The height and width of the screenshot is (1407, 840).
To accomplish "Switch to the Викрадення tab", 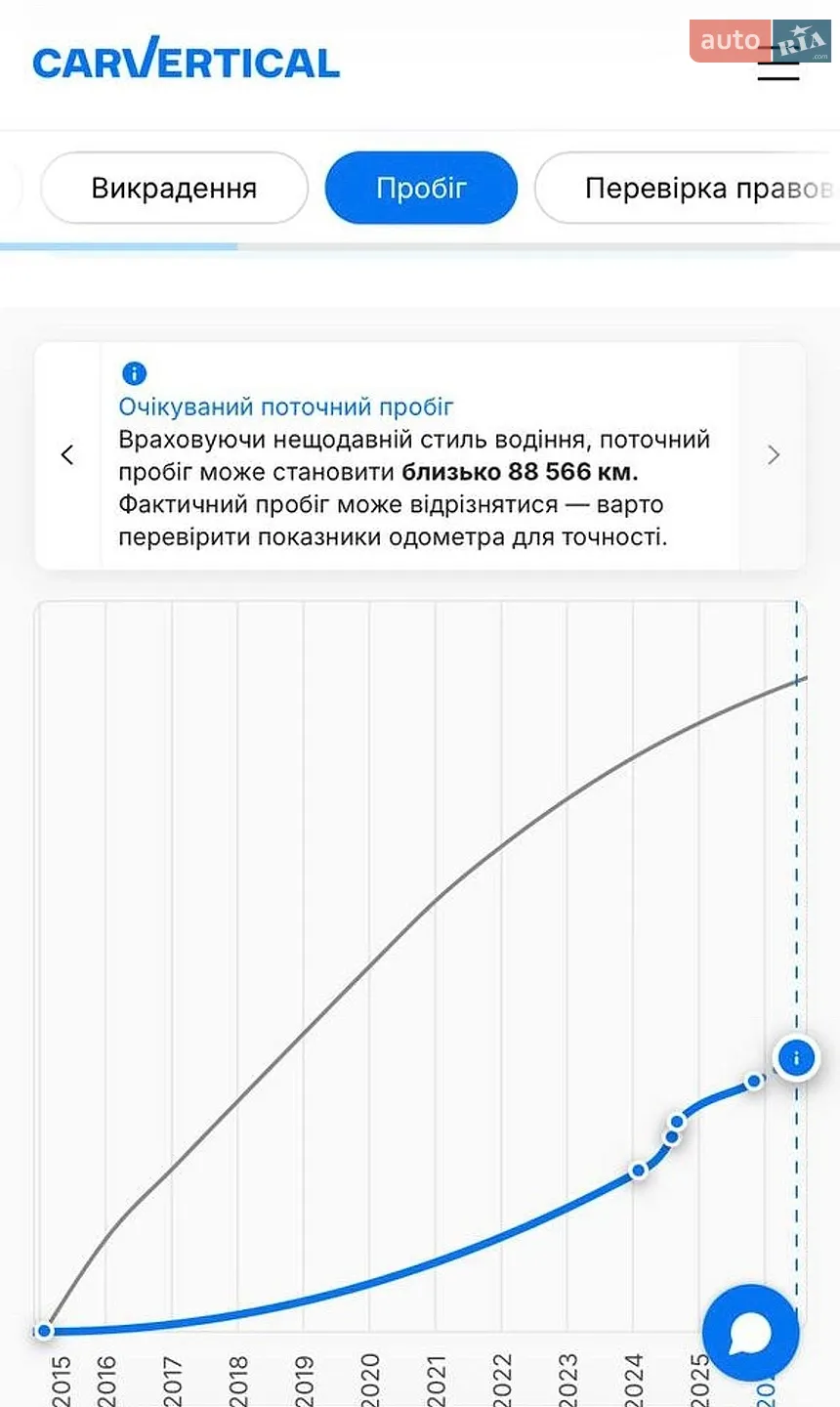I will coord(174,188).
